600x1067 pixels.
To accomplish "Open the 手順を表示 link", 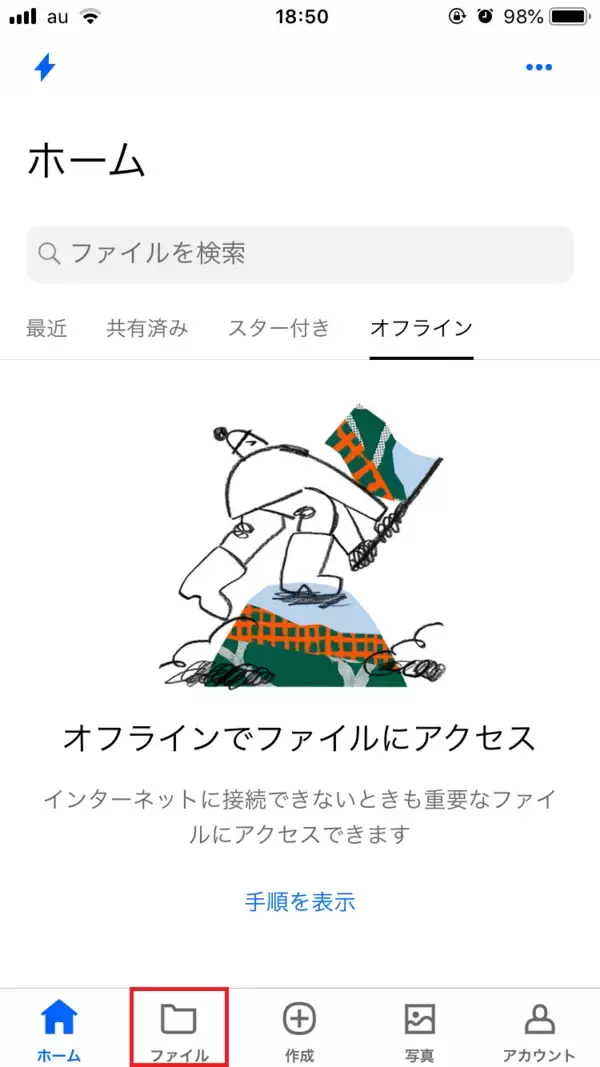I will click(300, 901).
